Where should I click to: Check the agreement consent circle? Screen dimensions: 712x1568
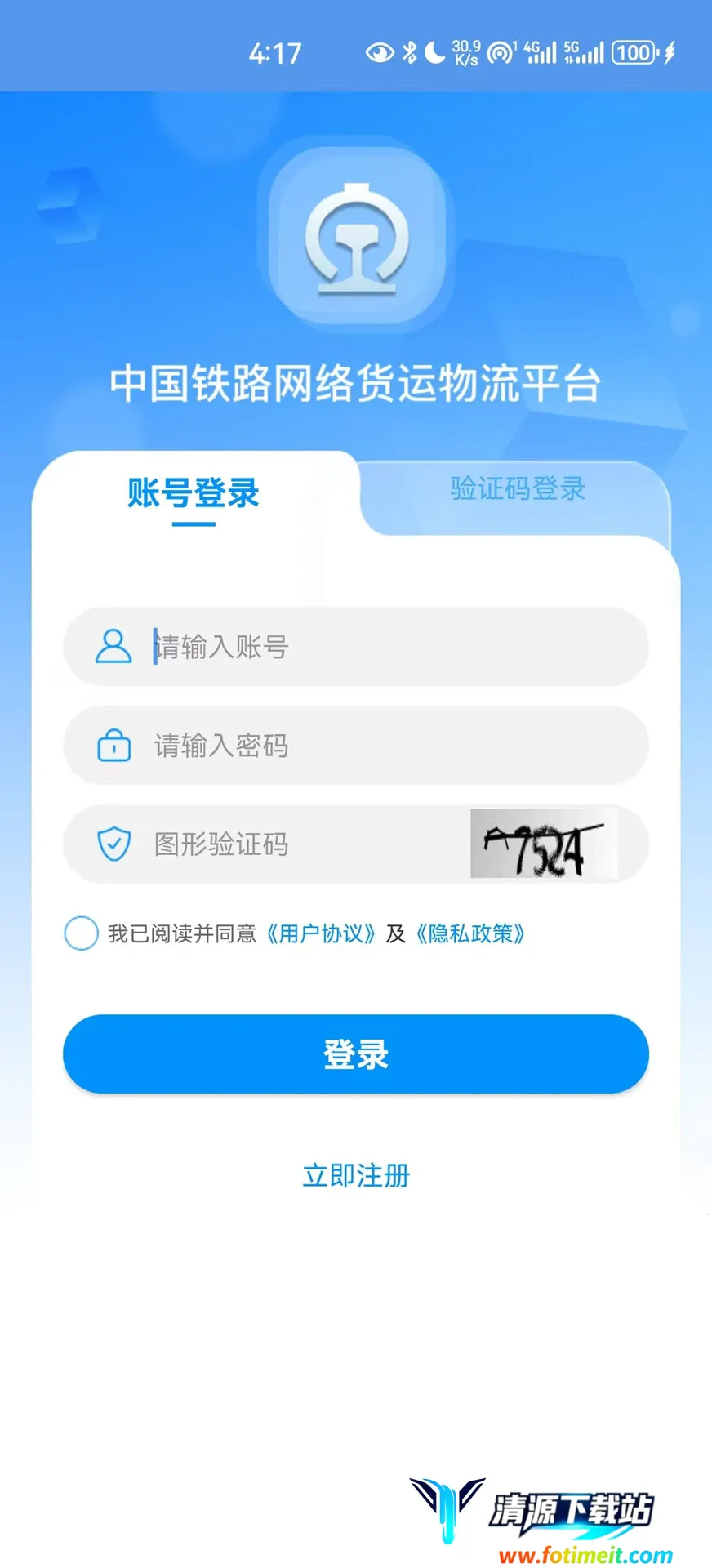[81, 933]
